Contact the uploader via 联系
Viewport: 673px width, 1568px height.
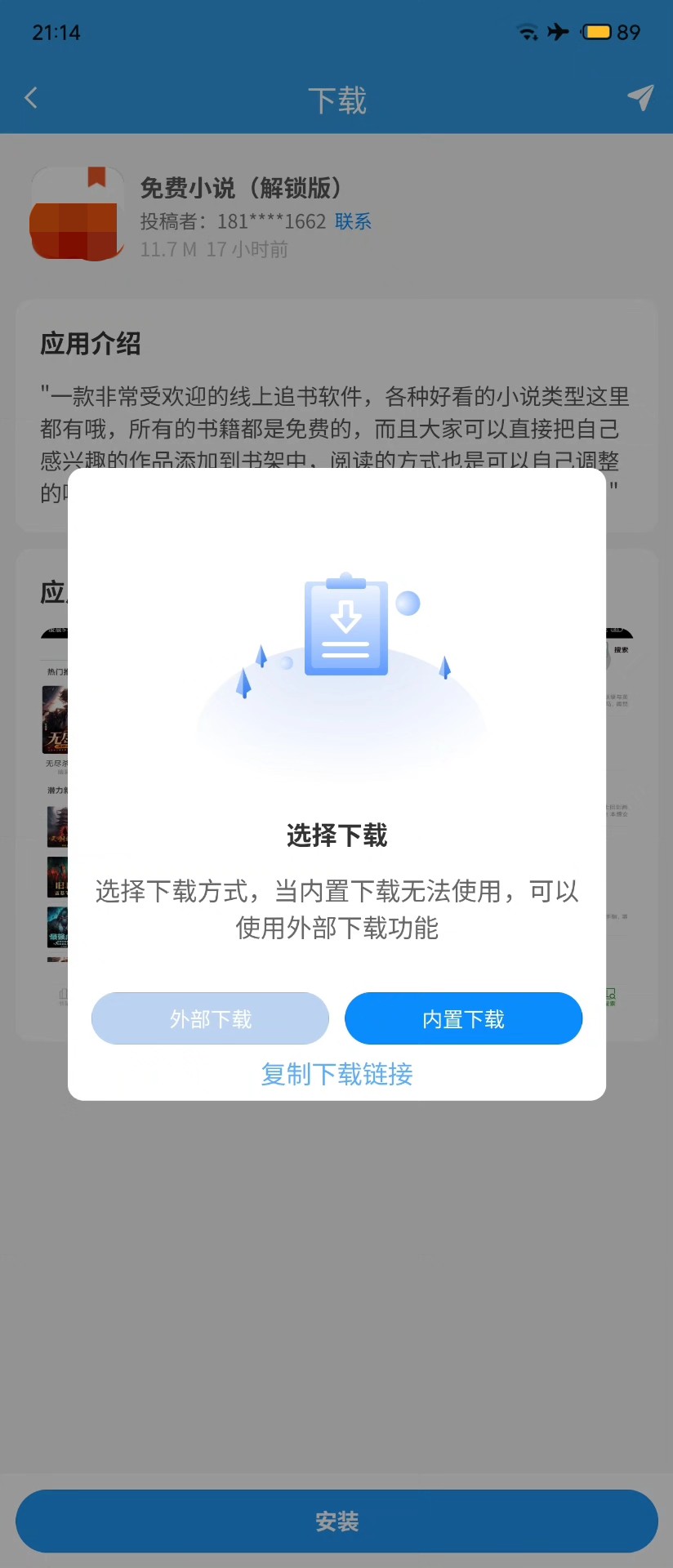coord(353,221)
